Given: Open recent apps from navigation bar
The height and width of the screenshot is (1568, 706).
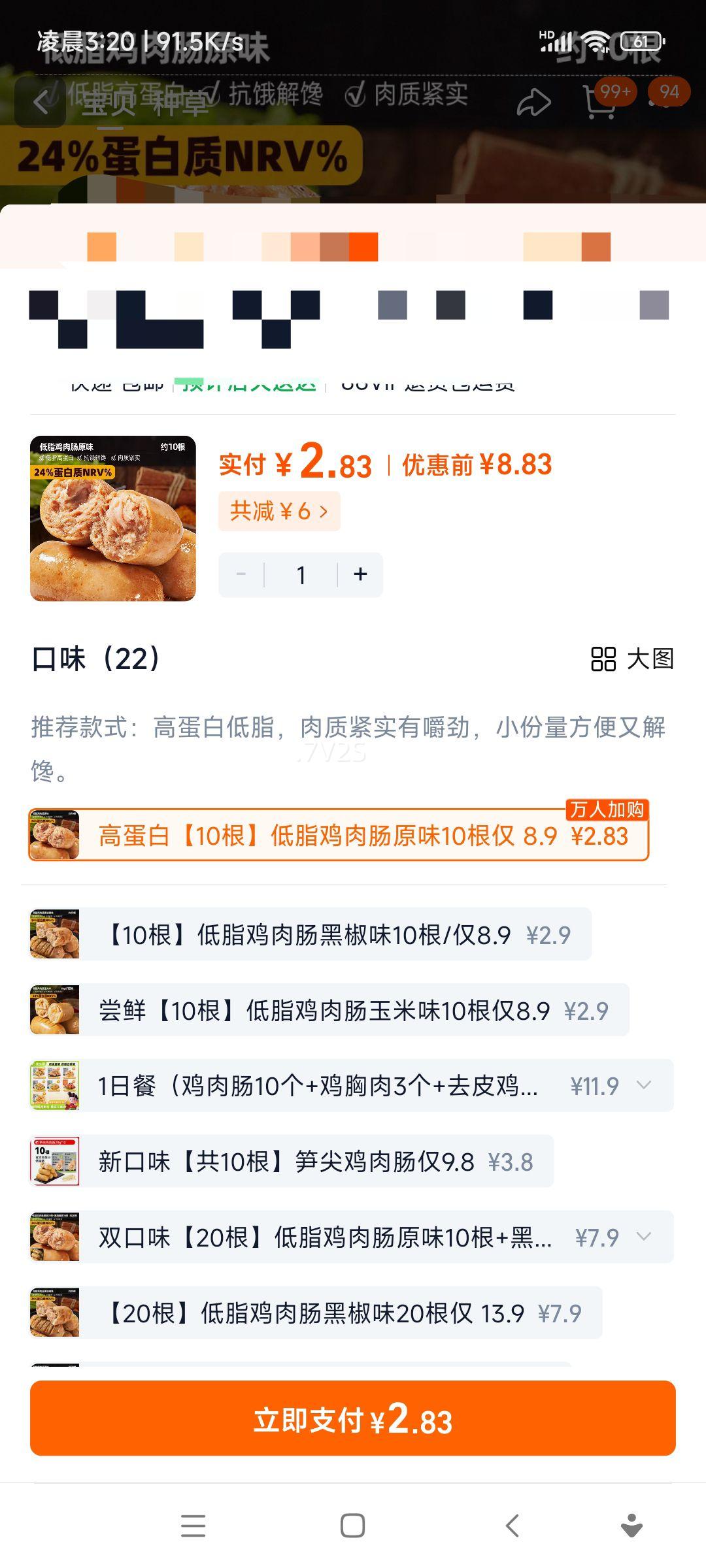Looking at the screenshot, I should [193, 1526].
